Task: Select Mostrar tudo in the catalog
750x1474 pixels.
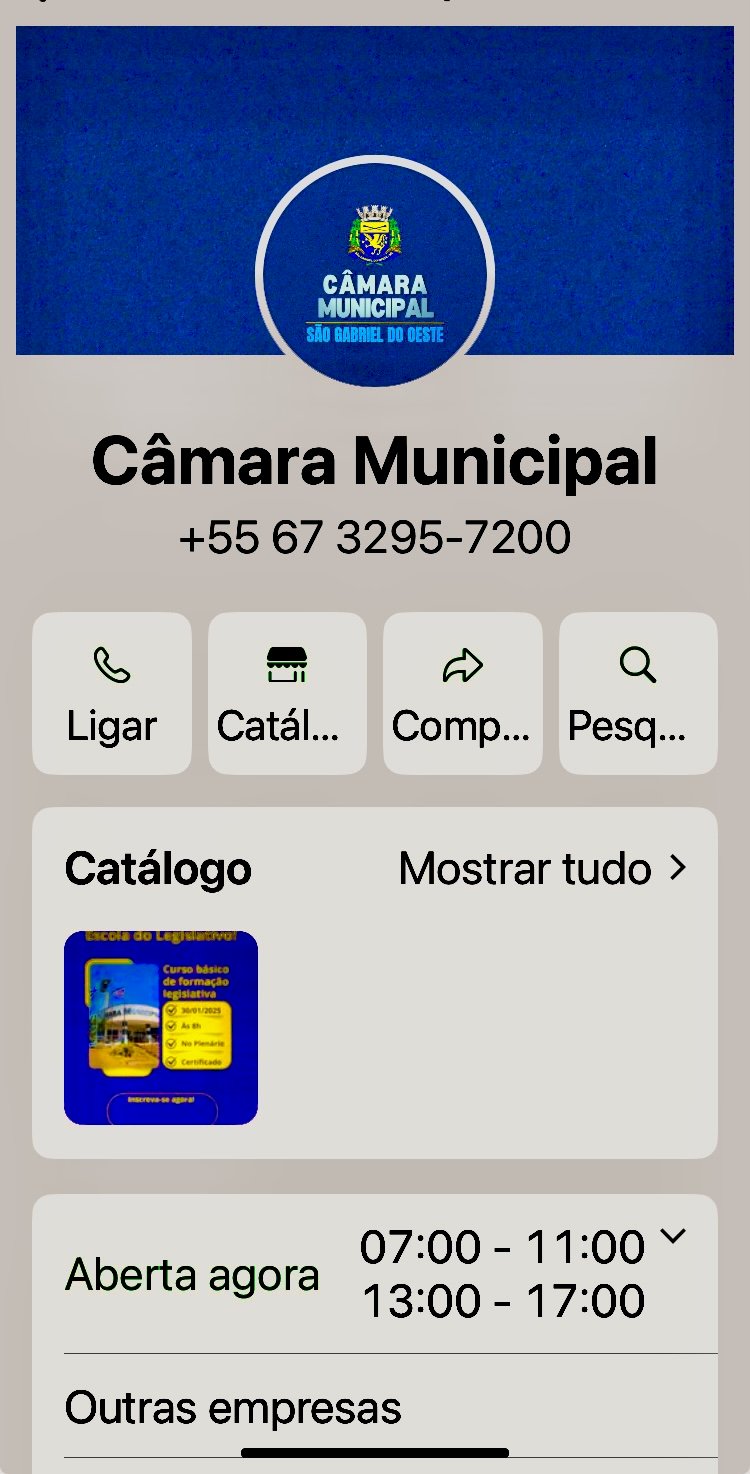Action: 543,869
